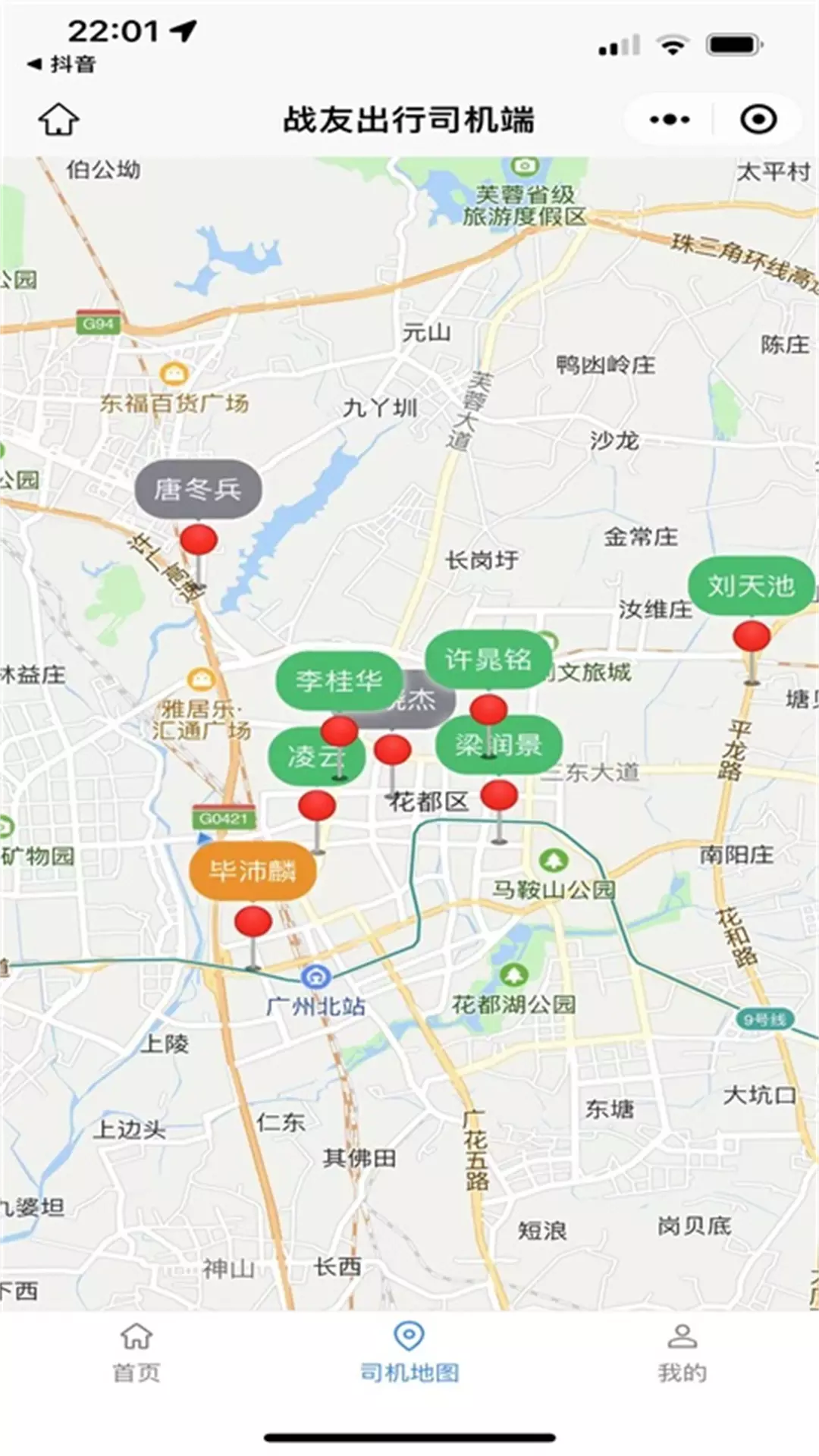
Task: Go back to the 抖音 app
Action: (62, 64)
